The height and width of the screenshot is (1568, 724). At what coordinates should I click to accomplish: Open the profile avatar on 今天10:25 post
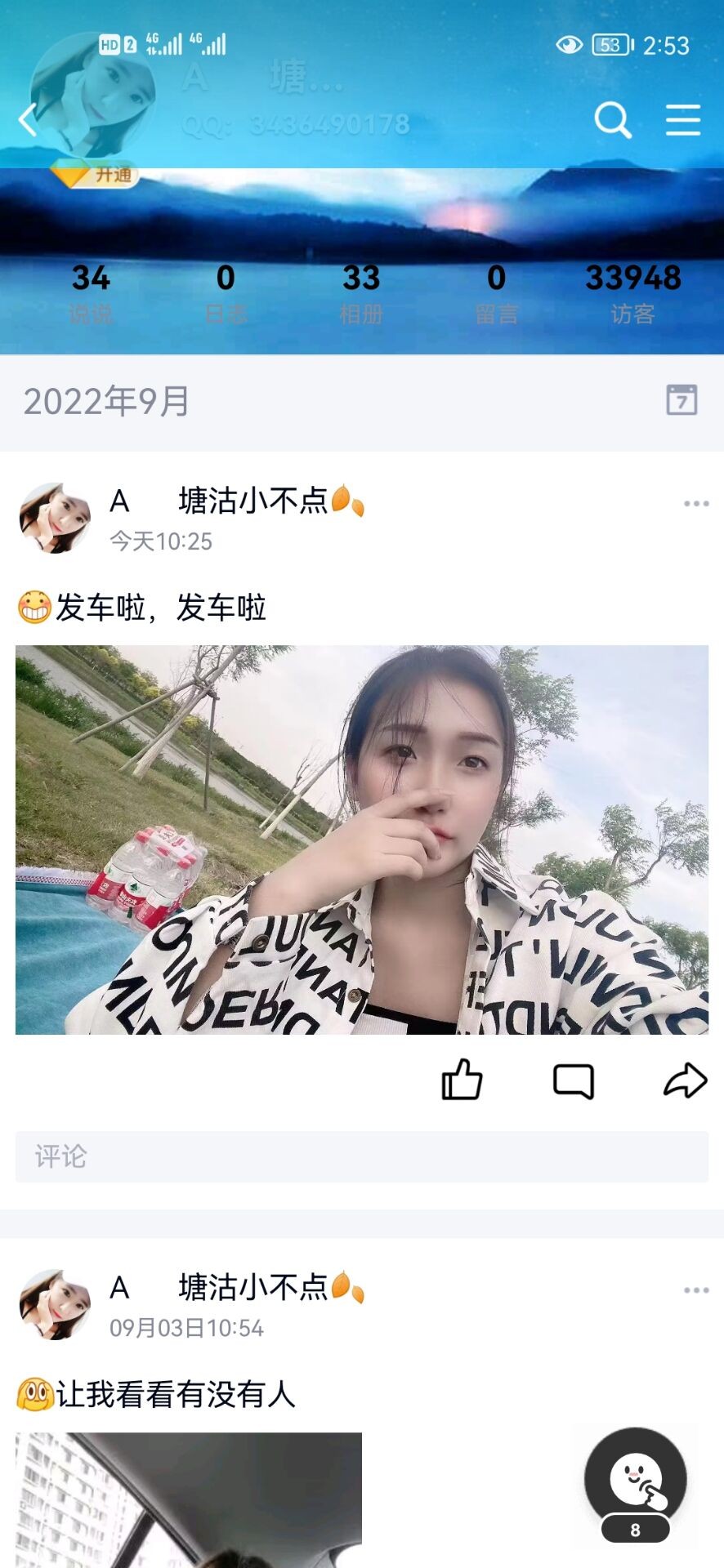(x=55, y=518)
